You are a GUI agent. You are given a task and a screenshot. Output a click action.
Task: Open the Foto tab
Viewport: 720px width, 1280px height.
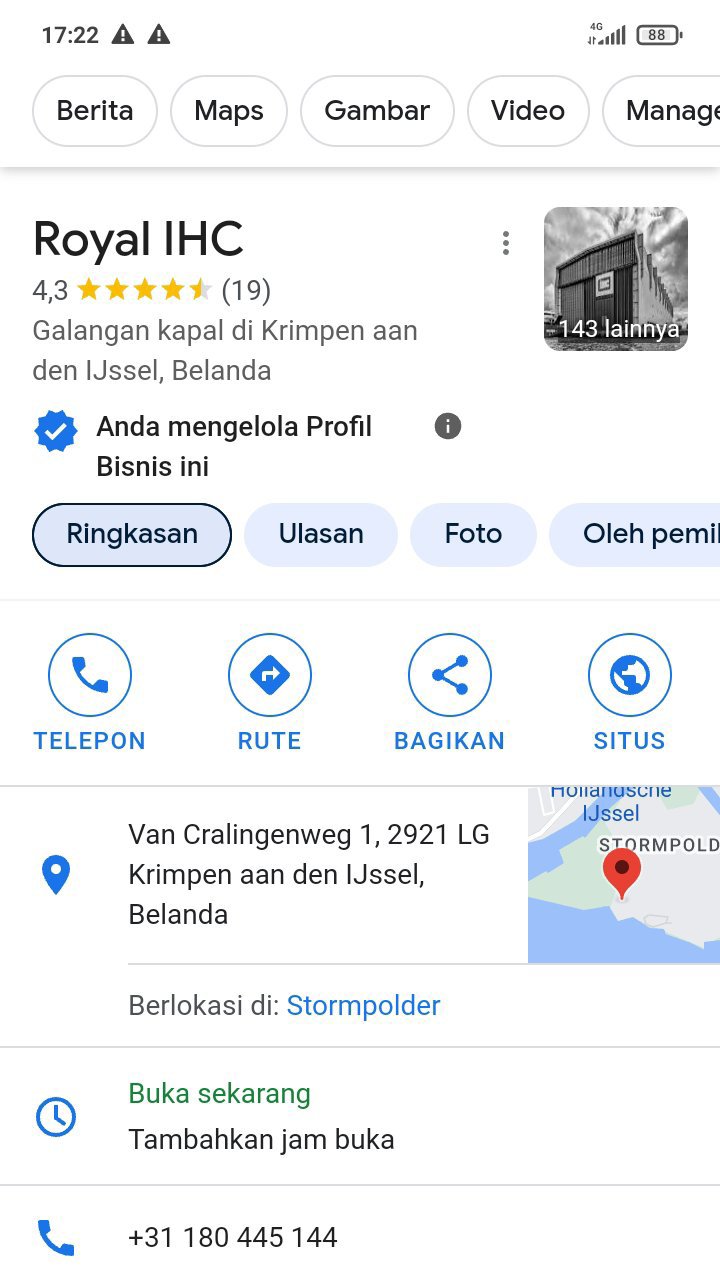pyautogui.click(x=473, y=535)
